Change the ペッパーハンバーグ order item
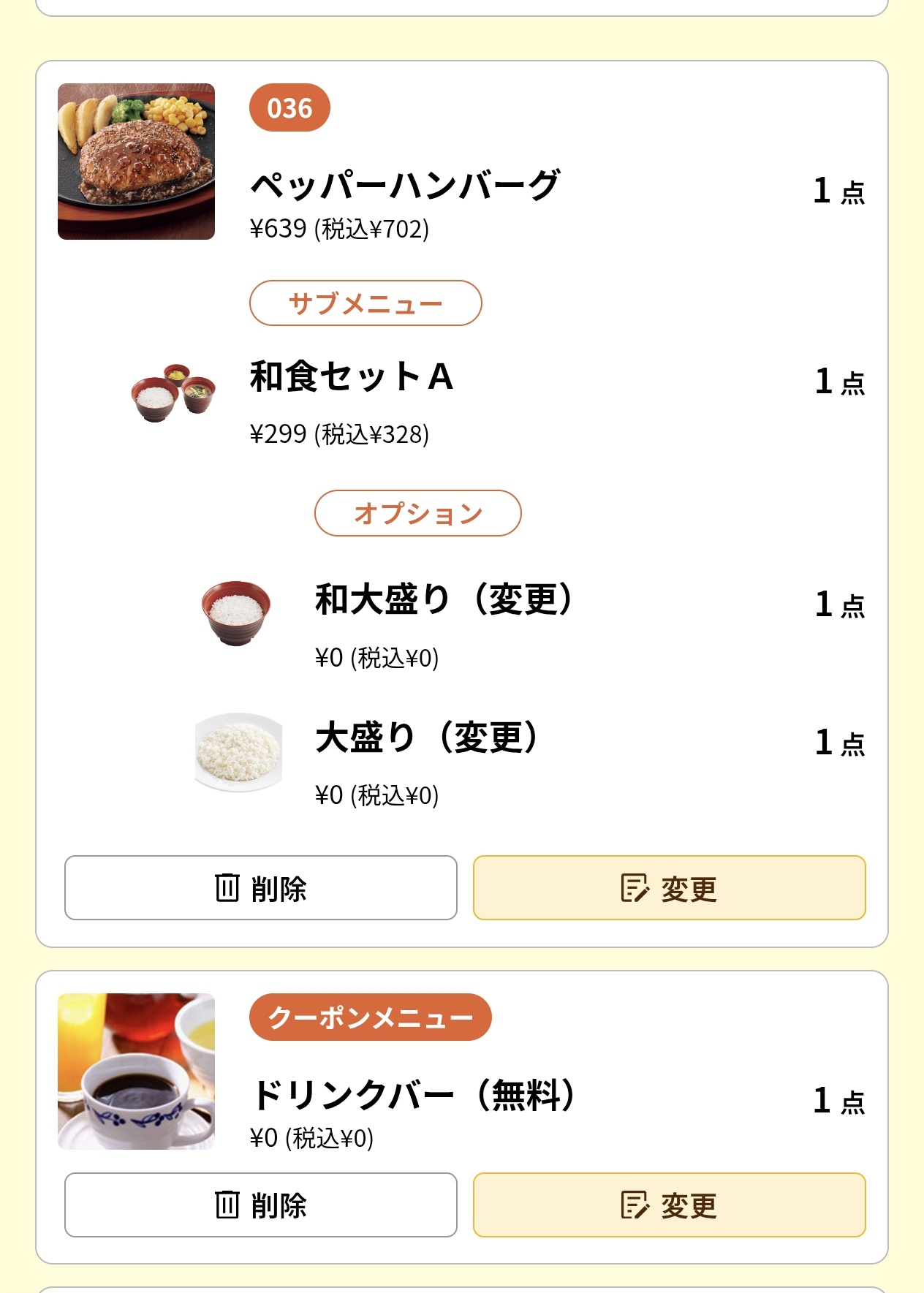The image size is (924, 1293). 669,888
